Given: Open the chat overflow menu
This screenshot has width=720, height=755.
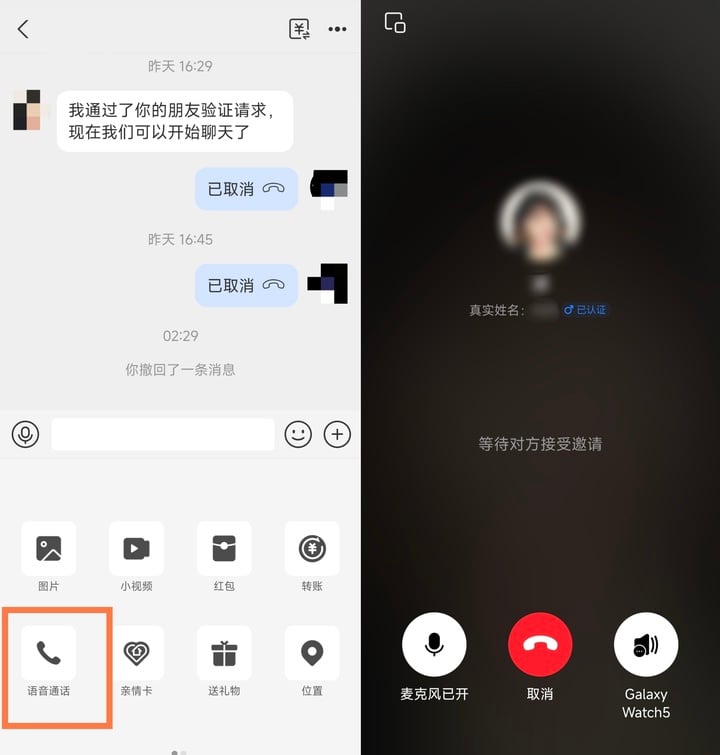Looking at the screenshot, I should pos(337,29).
